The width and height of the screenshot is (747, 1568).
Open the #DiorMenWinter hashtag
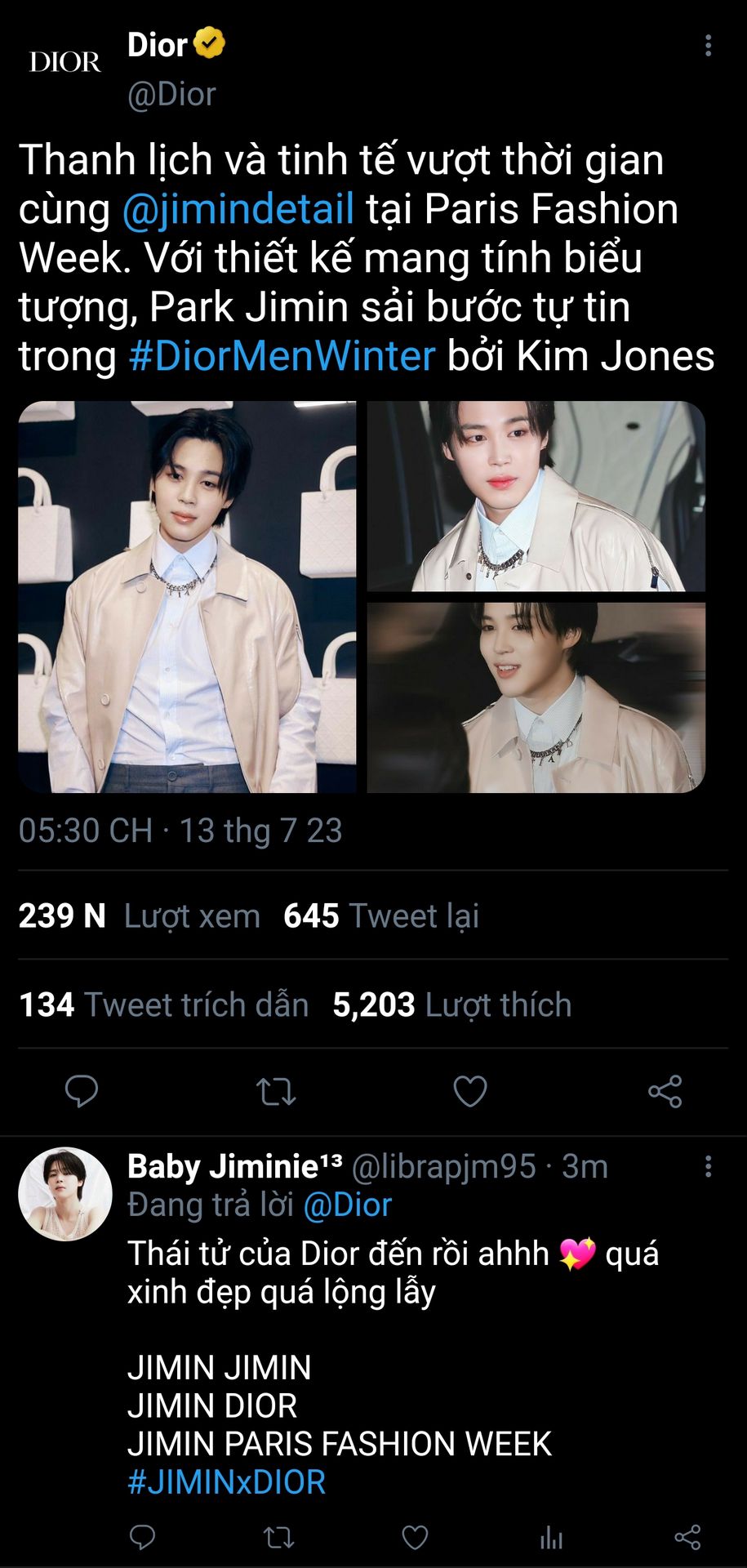282,356
